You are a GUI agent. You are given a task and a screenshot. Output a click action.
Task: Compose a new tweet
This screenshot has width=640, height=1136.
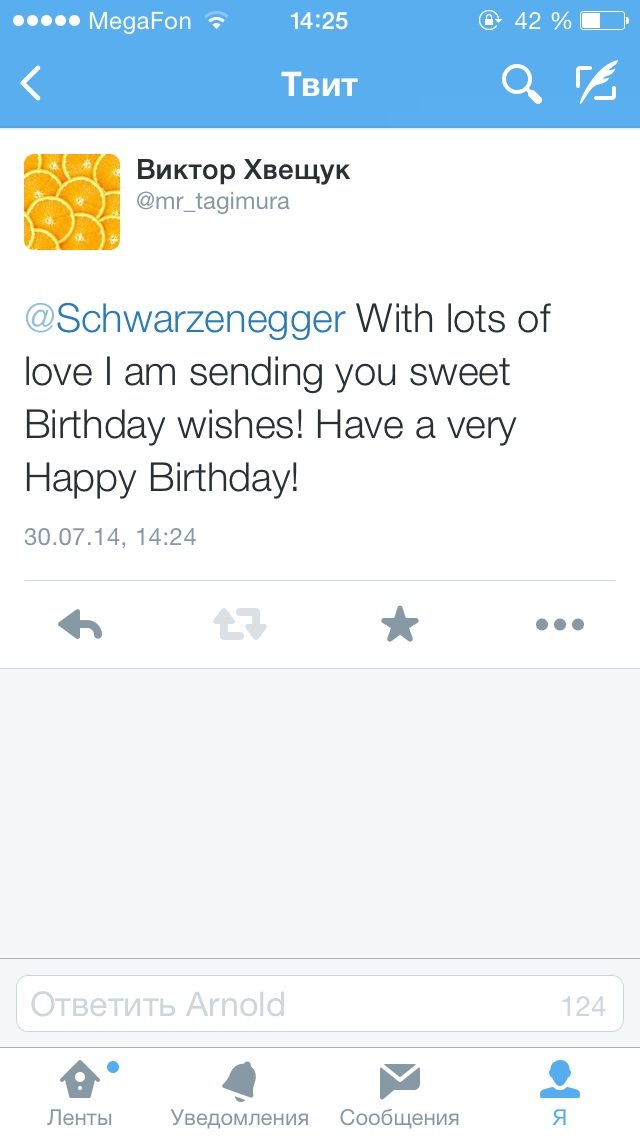coord(596,85)
